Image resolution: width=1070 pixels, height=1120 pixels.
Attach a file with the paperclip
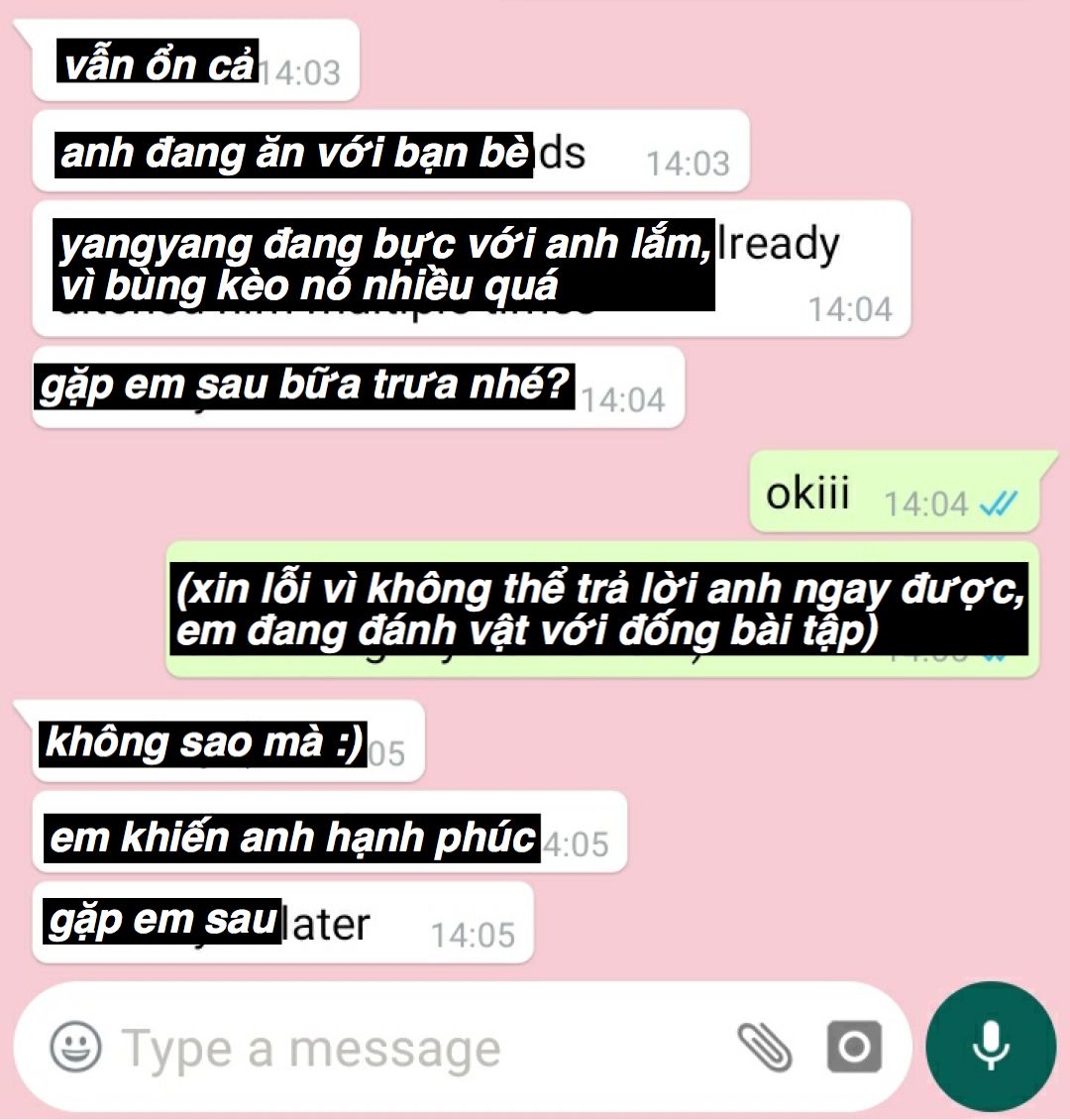pyautogui.click(x=765, y=1047)
